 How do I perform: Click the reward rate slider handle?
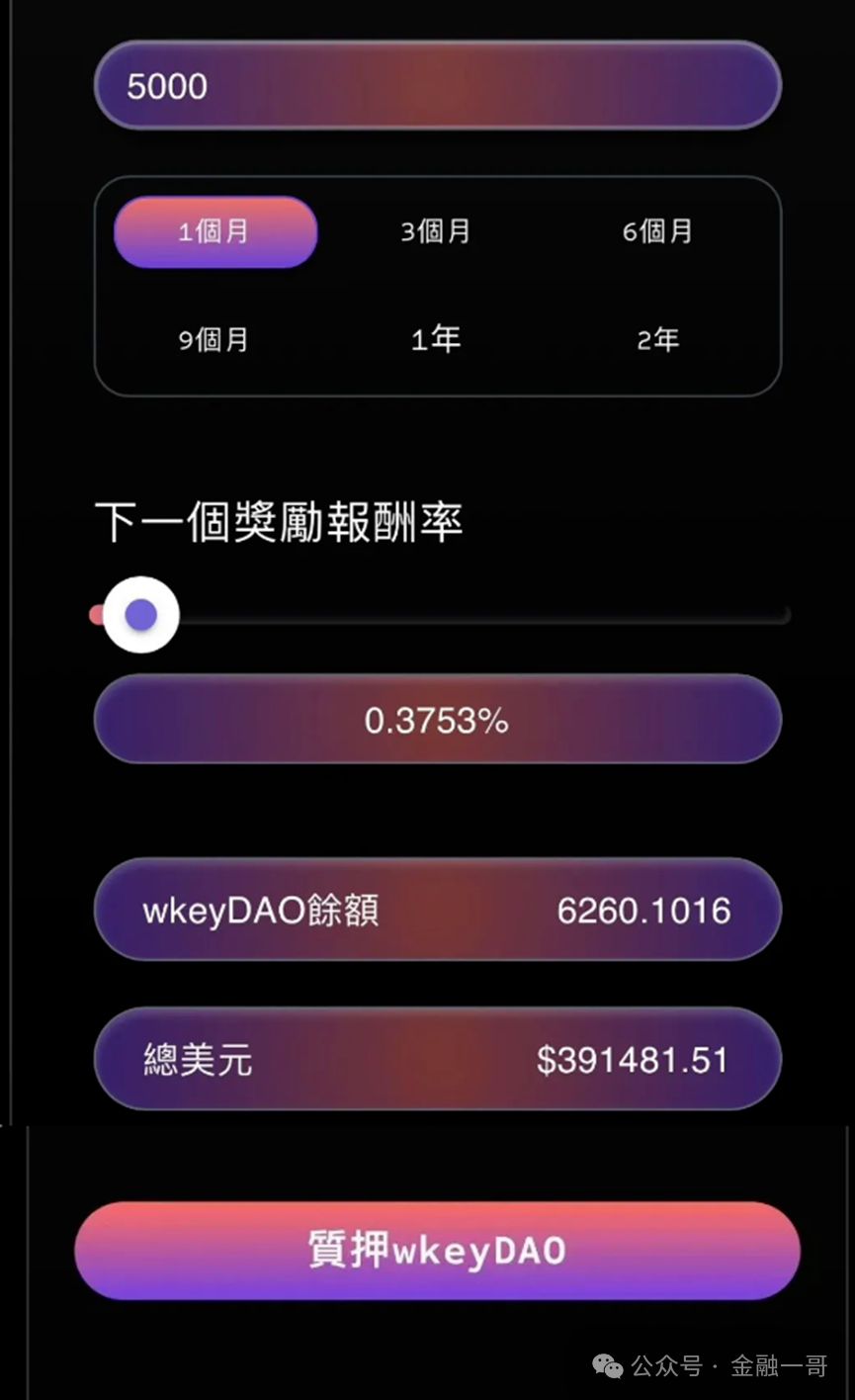coord(141,614)
